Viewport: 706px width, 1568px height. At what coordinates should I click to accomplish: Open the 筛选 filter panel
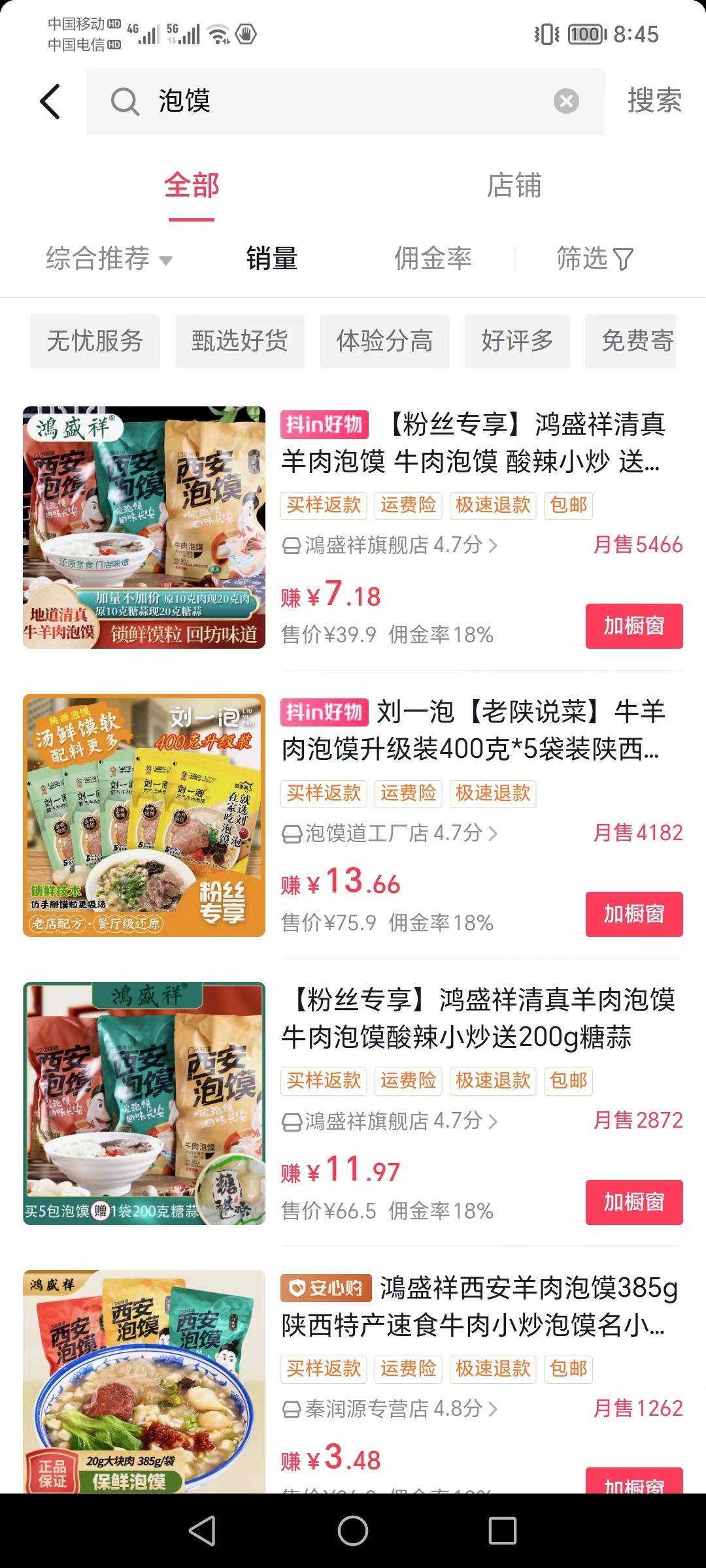point(595,259)
